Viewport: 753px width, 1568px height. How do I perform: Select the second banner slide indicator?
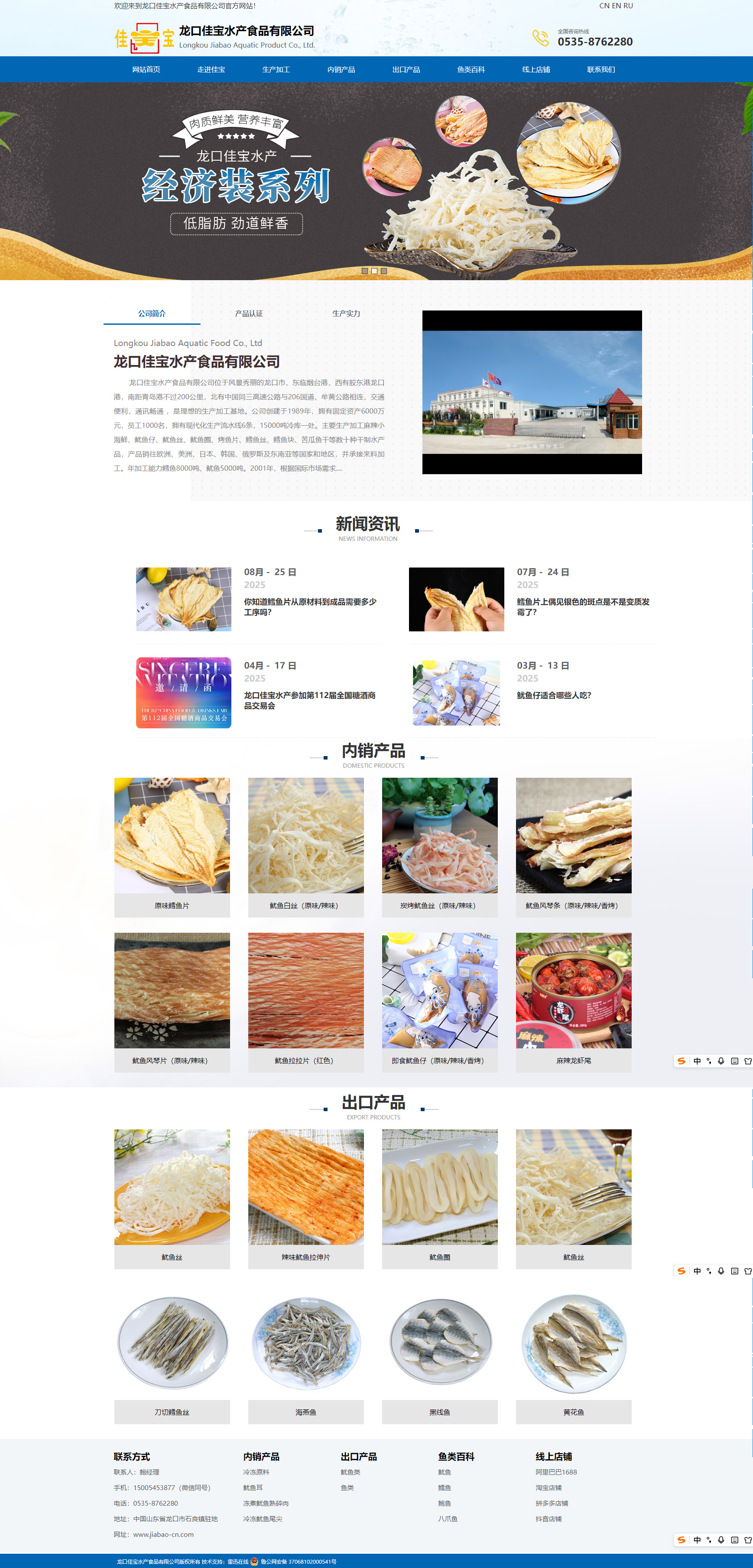[374, 271]
